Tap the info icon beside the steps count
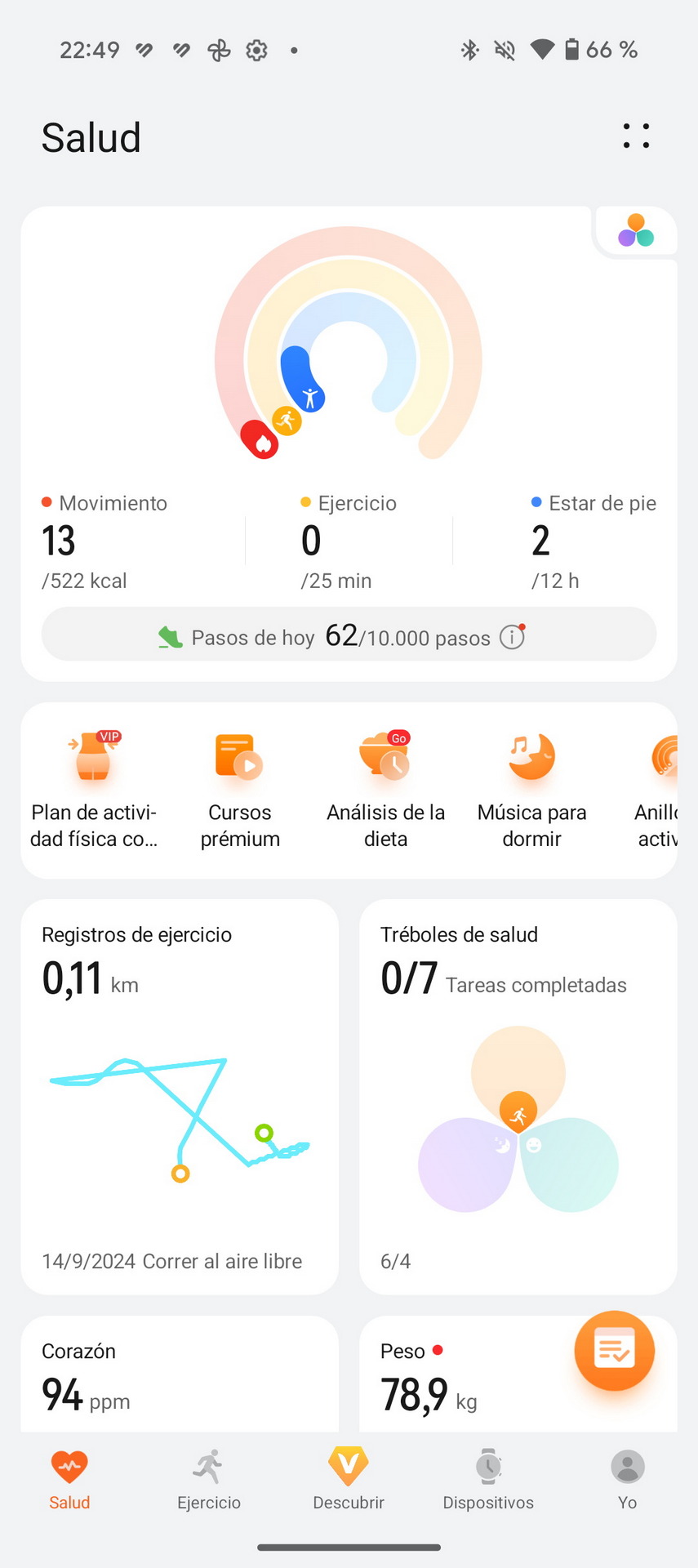 (512, 637)
